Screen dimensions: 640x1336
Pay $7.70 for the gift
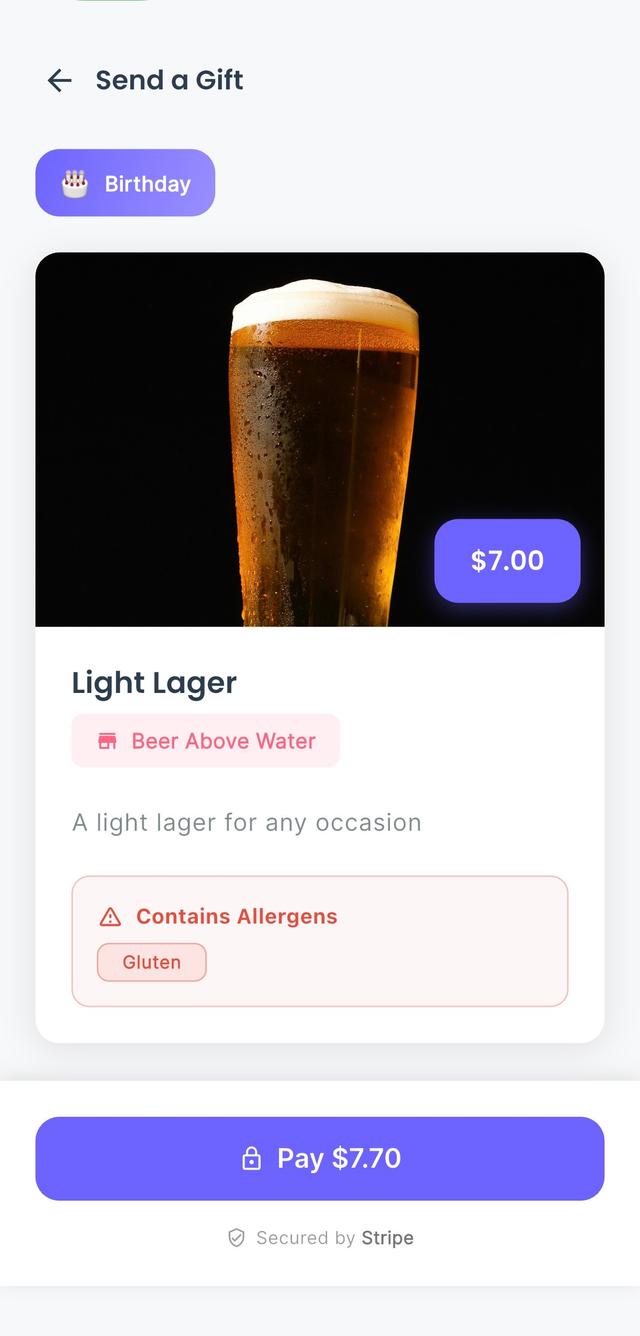pyautogui.click(x=320, y=1158)
